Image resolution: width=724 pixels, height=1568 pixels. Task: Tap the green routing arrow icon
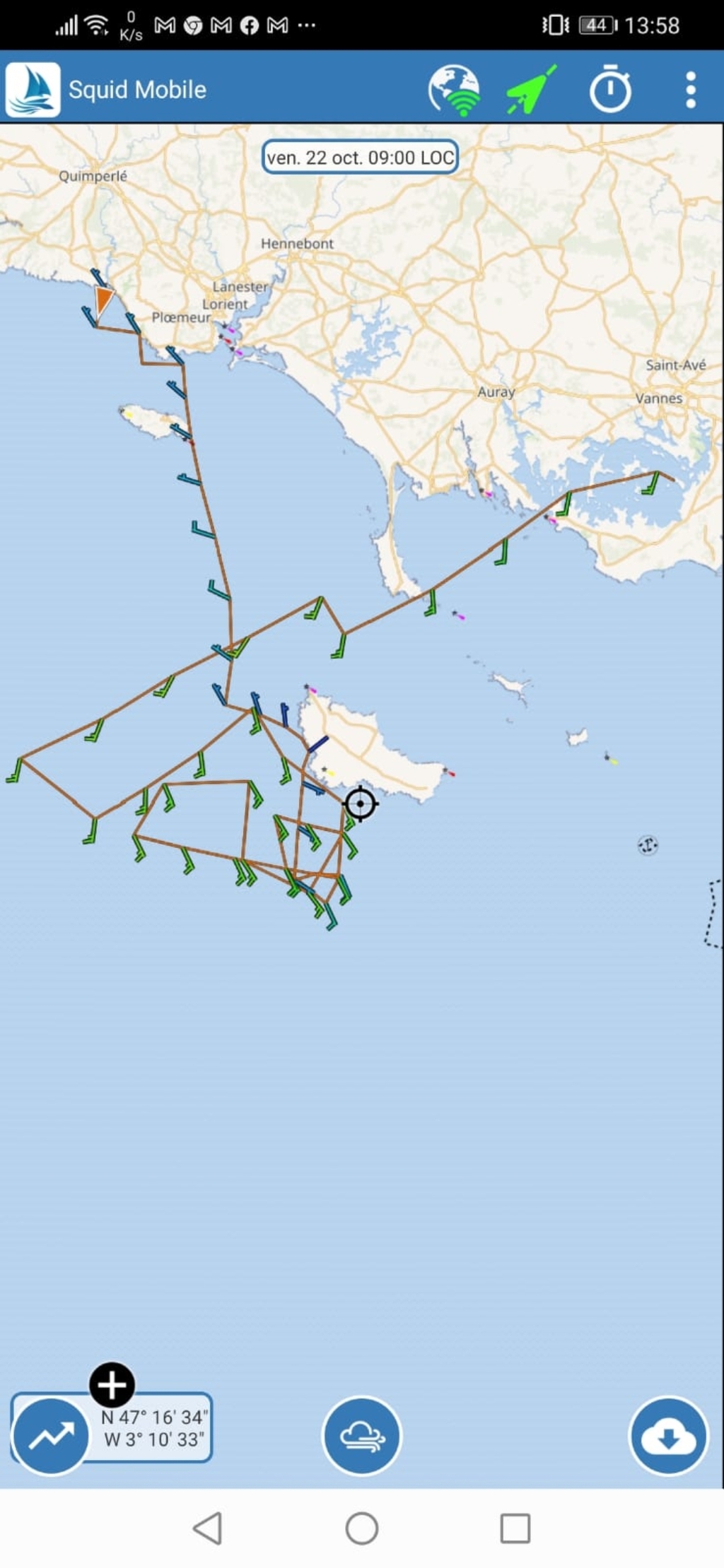(x=532, y=90)
